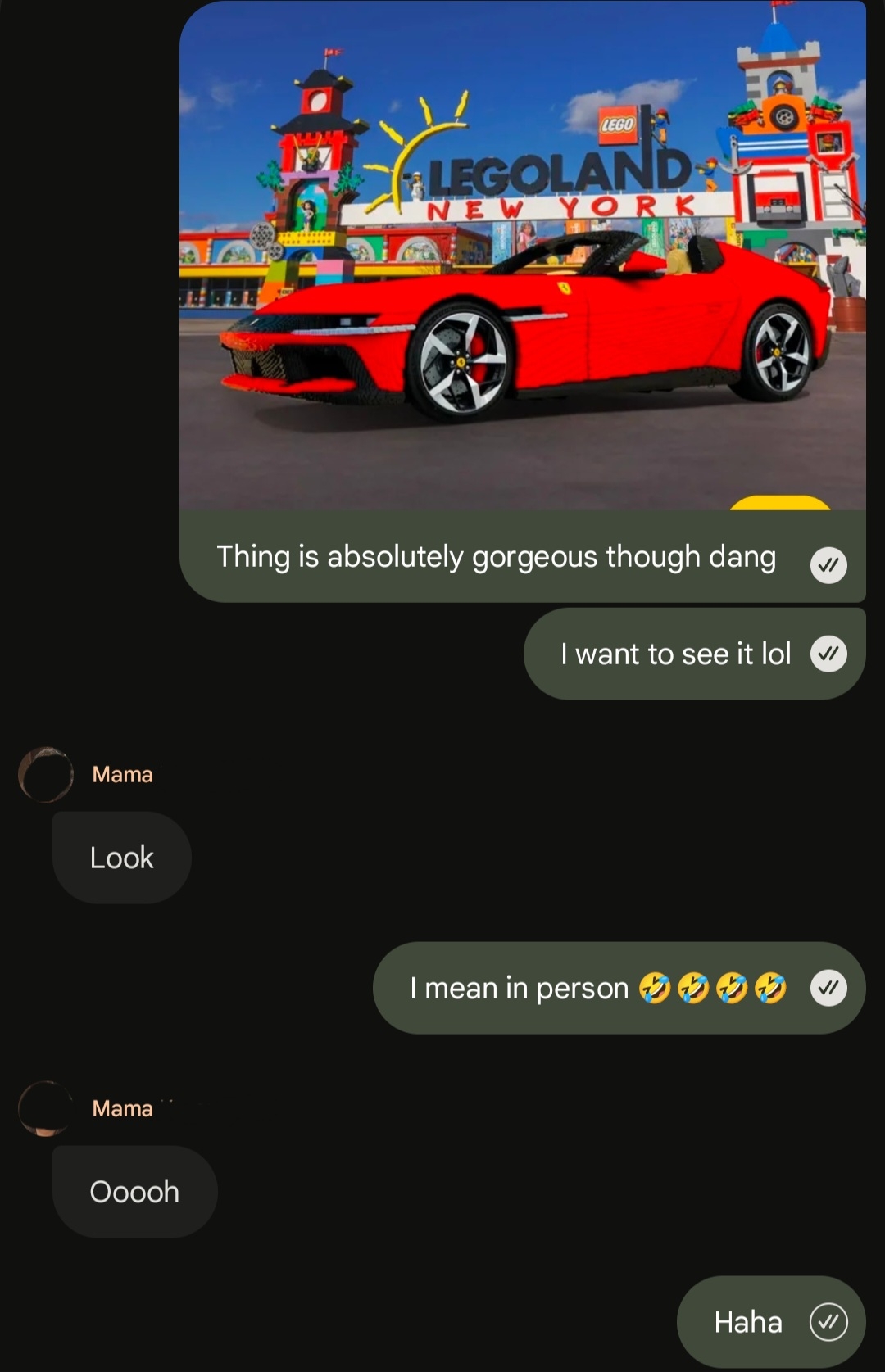Open Mama's avatar above the Ooooh message
The width and height of the screenshot is (885, 1372).
(46, 1108)
